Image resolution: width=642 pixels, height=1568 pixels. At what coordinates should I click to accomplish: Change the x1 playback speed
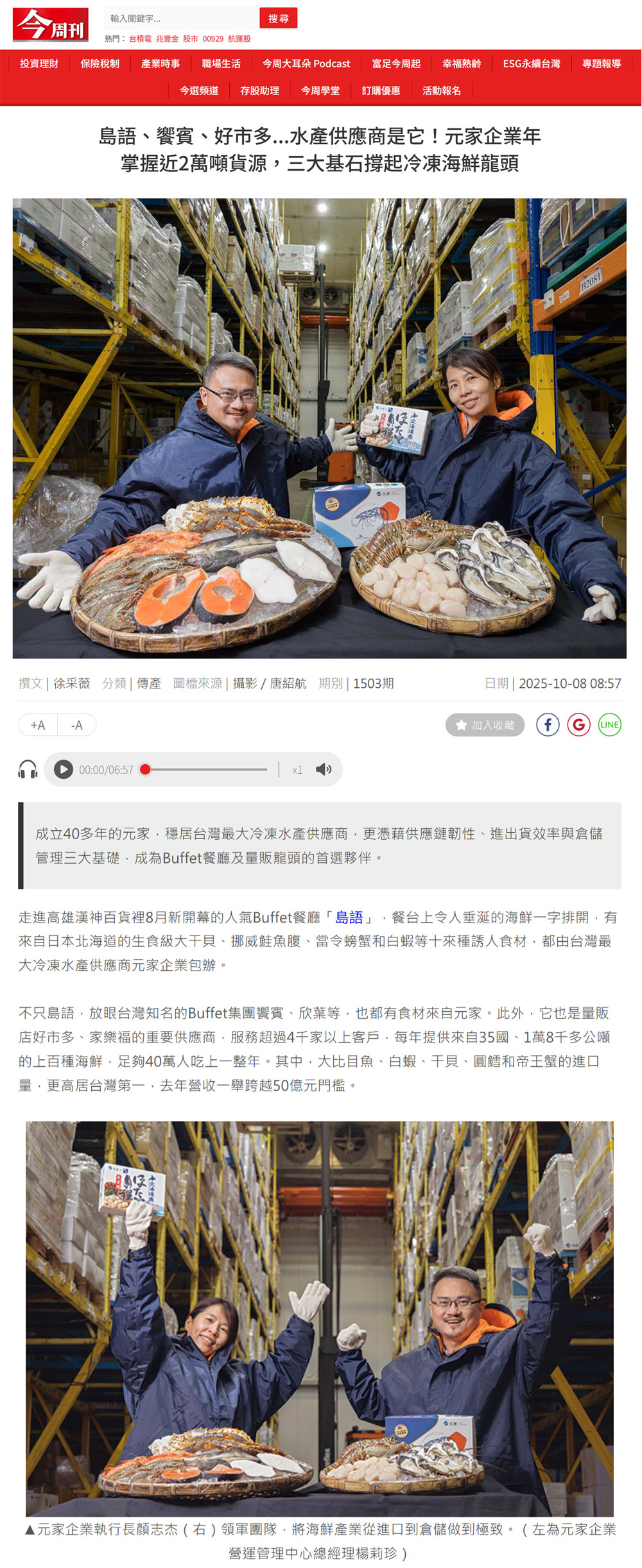297,770
